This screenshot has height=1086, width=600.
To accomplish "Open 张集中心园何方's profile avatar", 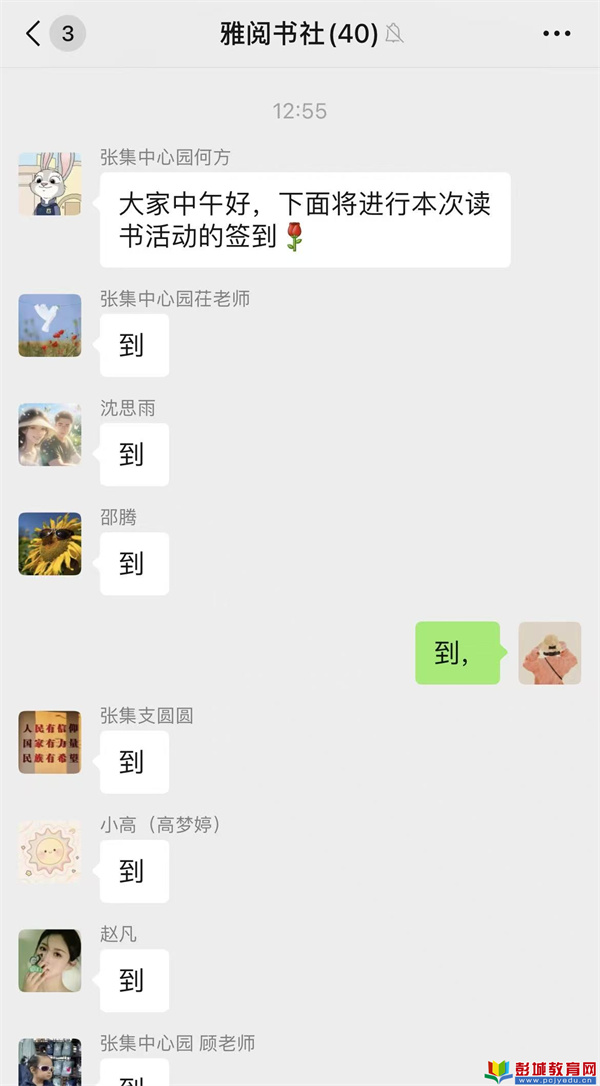I will 50,184.
